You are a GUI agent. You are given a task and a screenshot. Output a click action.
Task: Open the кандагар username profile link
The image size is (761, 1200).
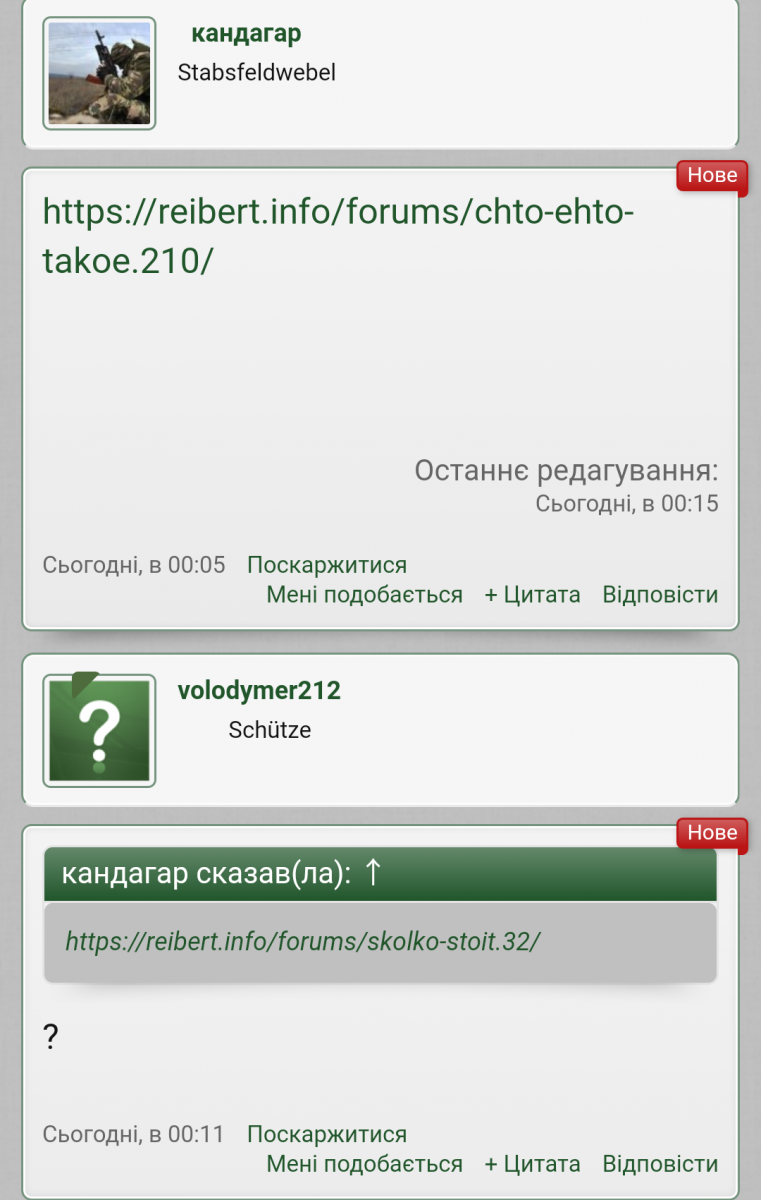[x=246, y=33]
